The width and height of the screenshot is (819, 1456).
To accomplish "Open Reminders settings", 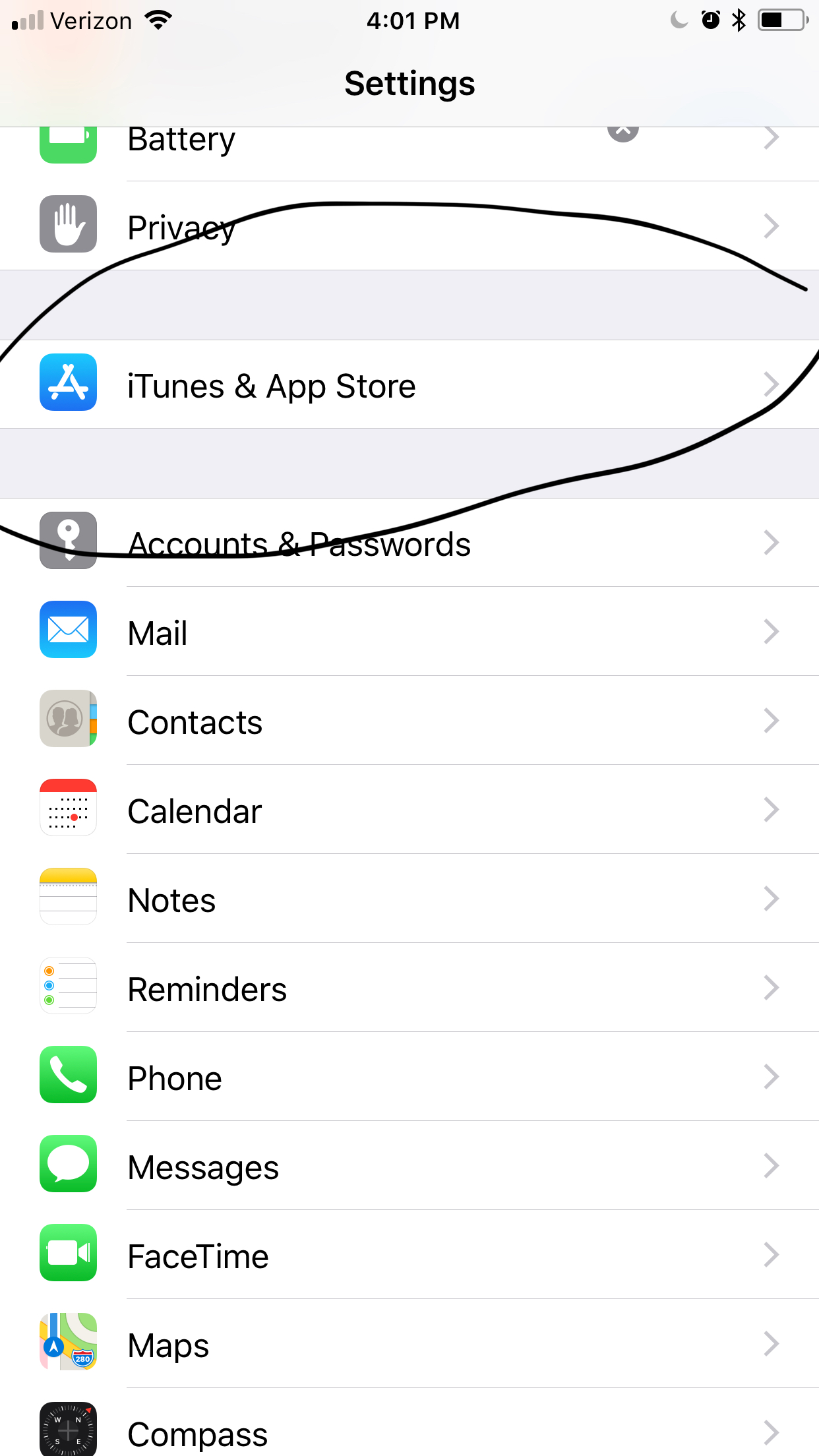I will (409, 988).
